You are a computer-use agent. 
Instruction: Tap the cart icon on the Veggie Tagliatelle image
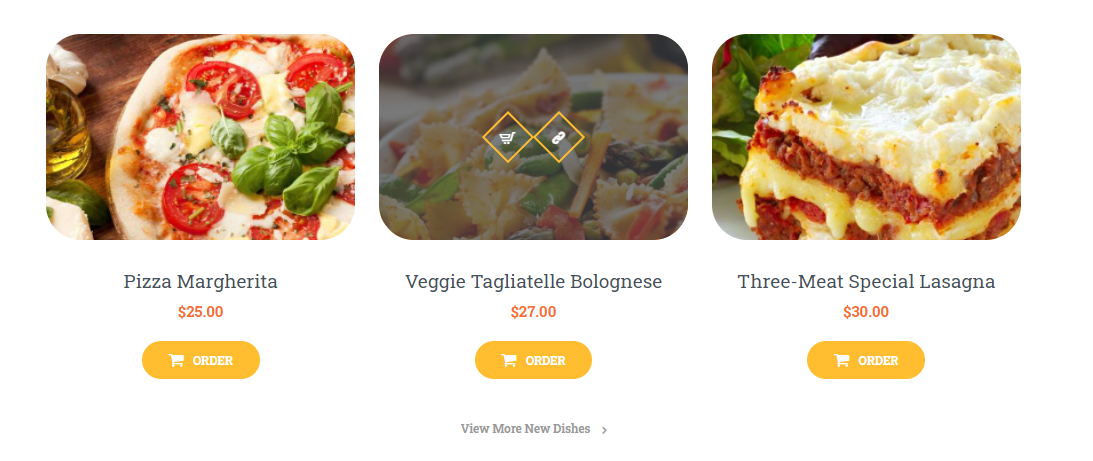point(507,137)
